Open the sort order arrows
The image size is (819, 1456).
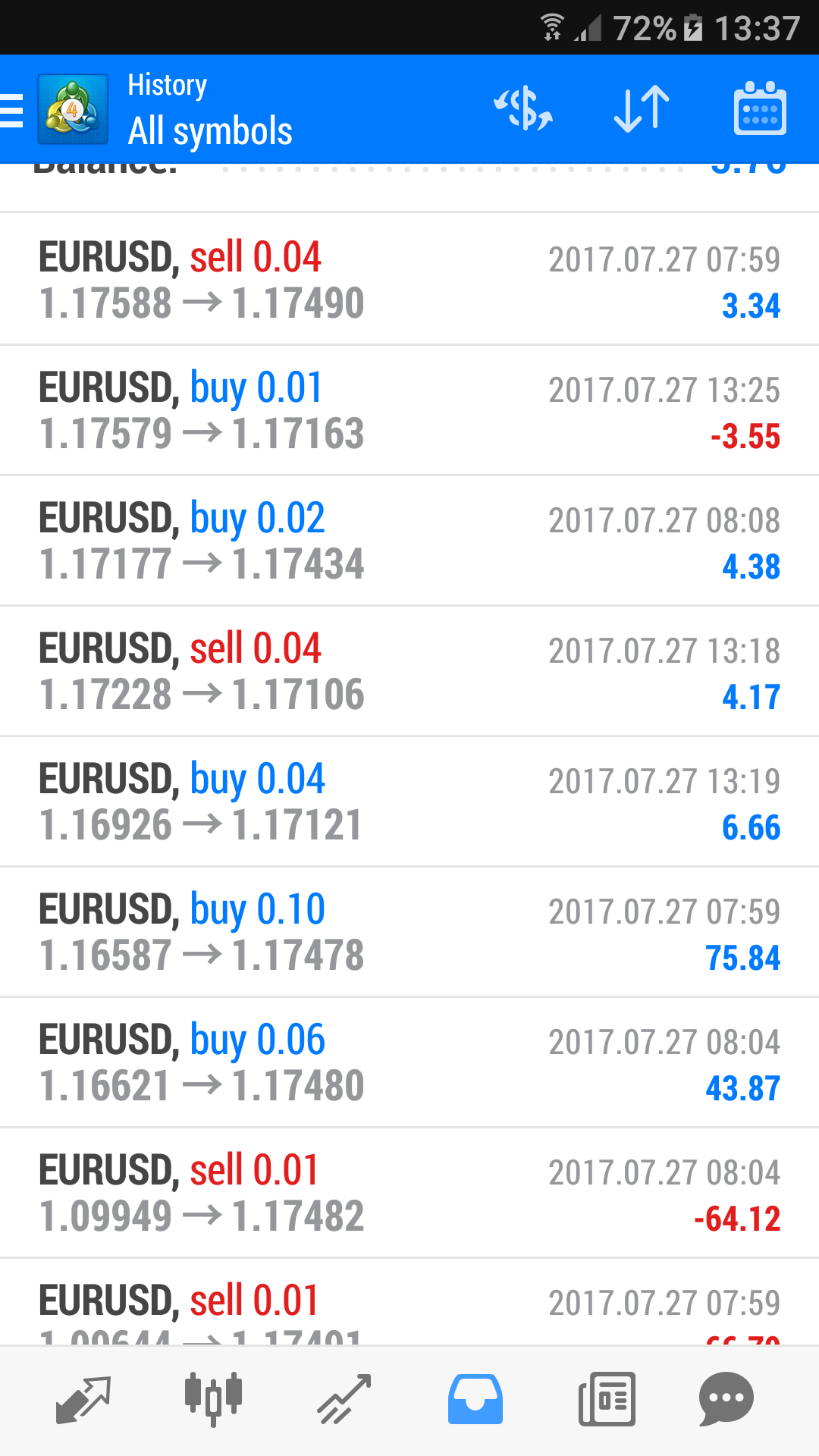pos(642,109)
